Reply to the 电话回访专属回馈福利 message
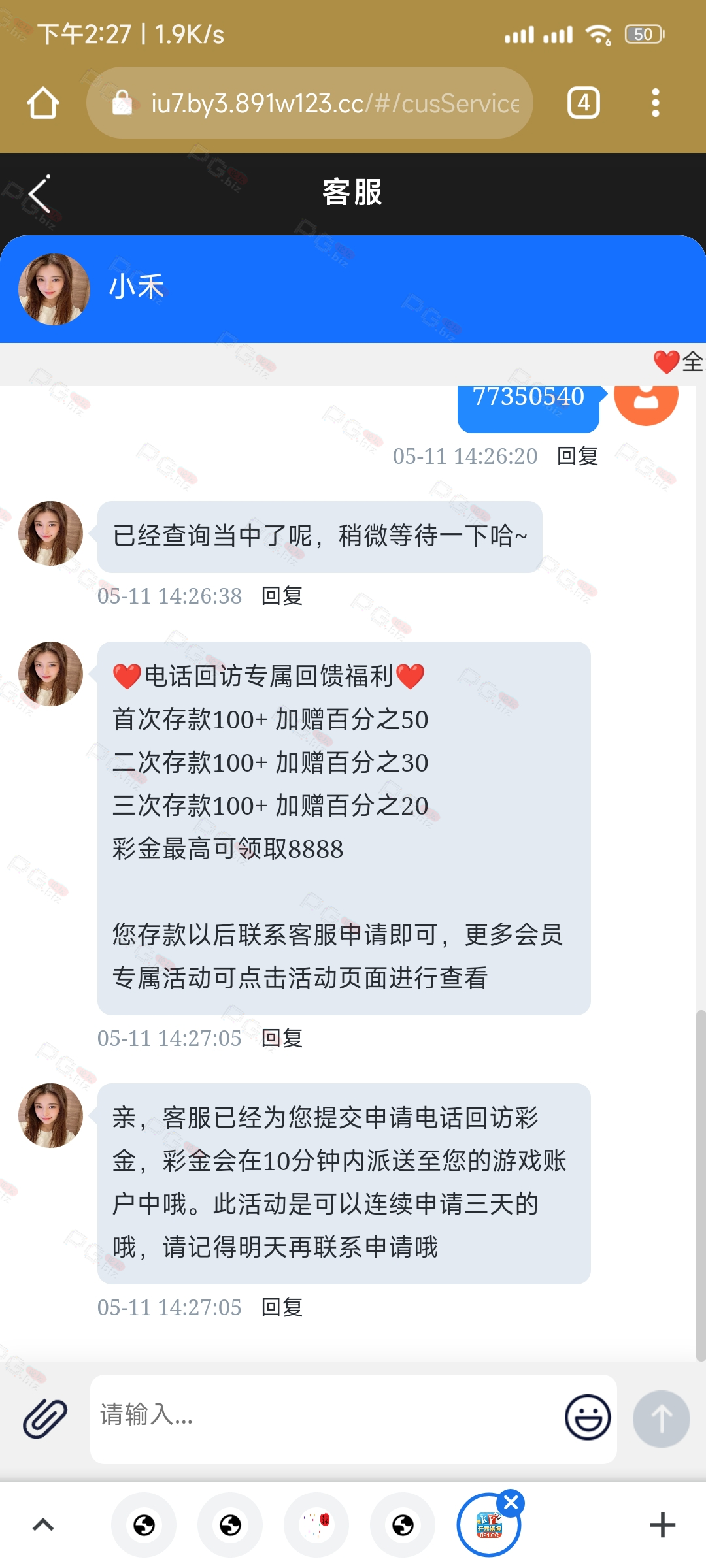The width and height of the screenshot is (706, 1568). pos(282,1038)
